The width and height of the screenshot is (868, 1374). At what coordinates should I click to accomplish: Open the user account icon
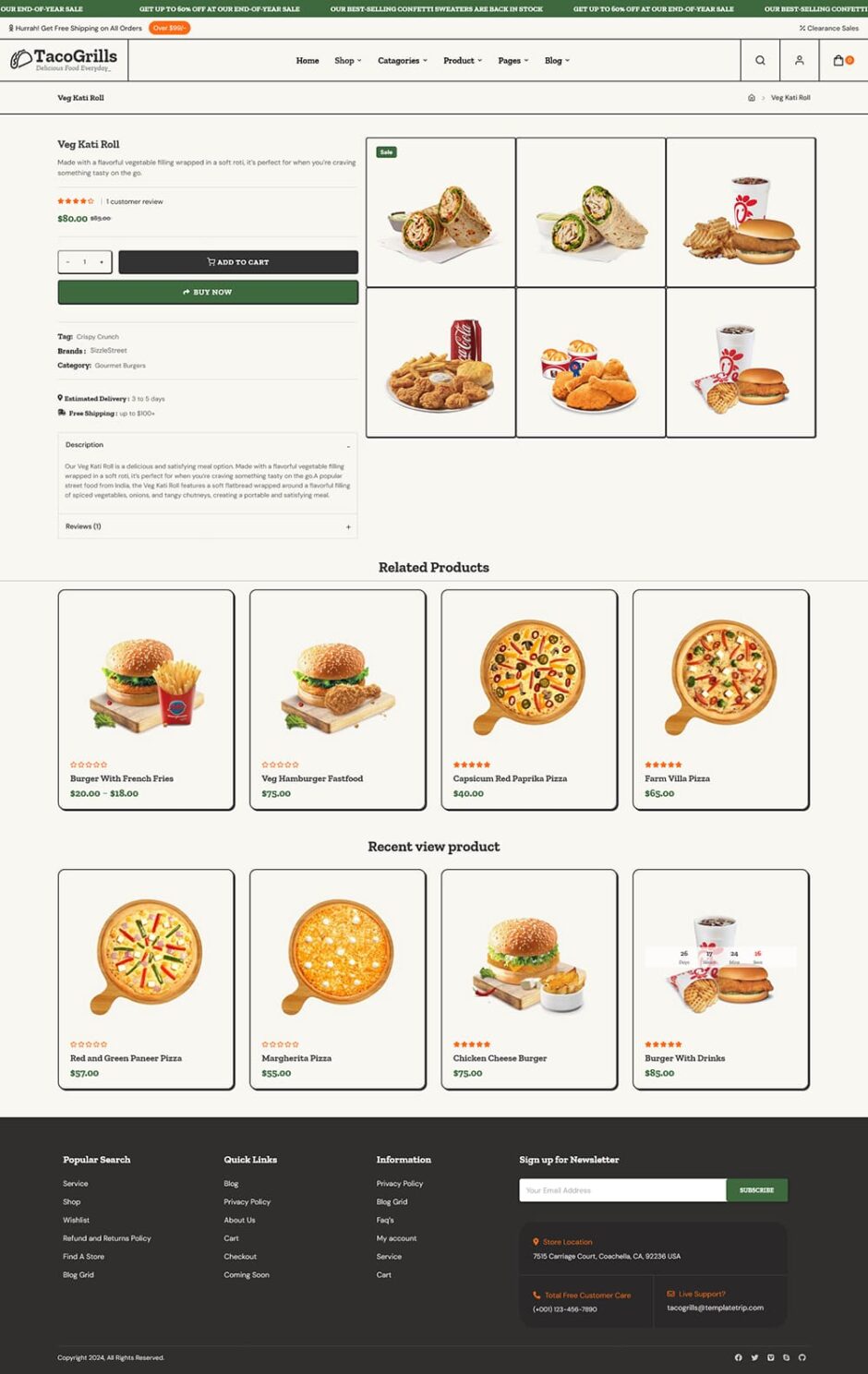800,61
